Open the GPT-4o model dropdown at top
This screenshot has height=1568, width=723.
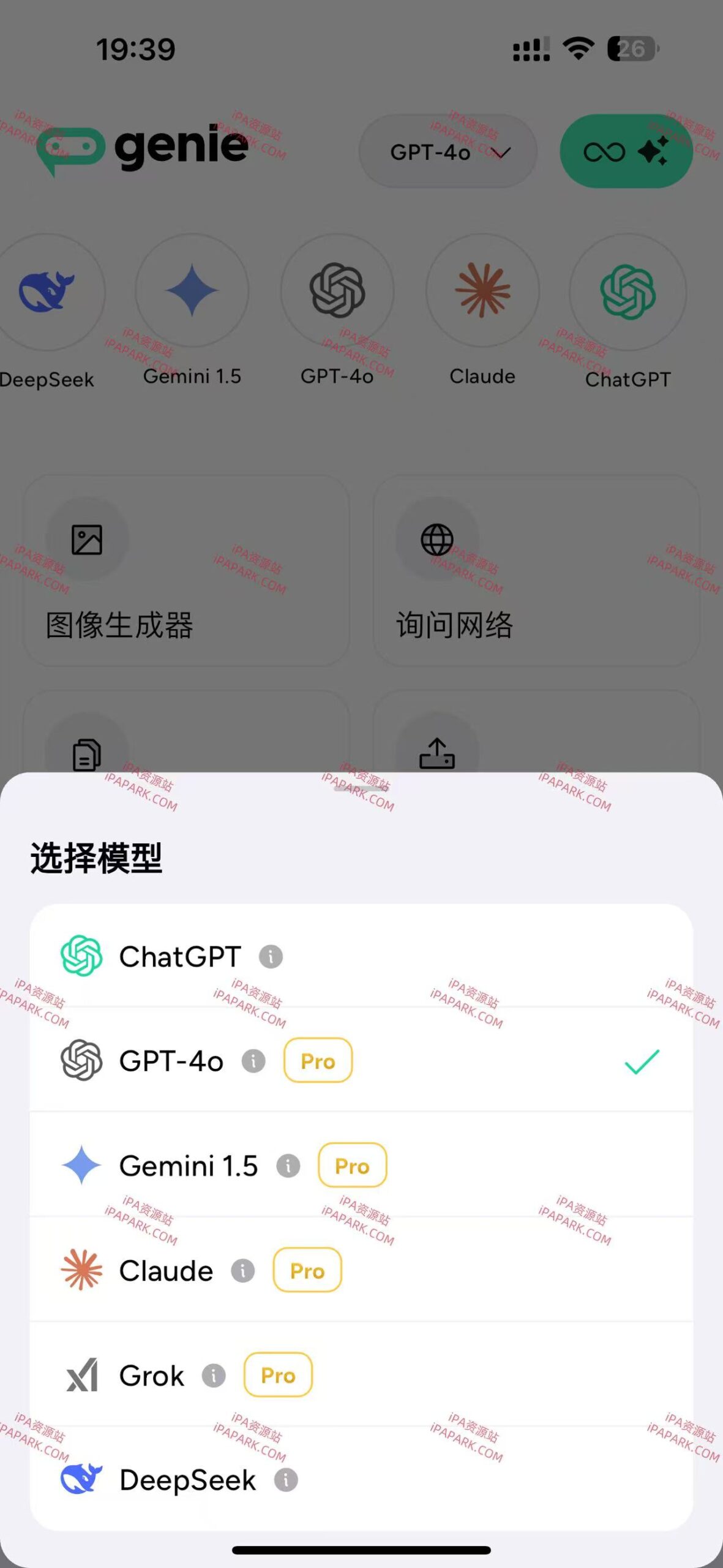[x=448, y=152]
